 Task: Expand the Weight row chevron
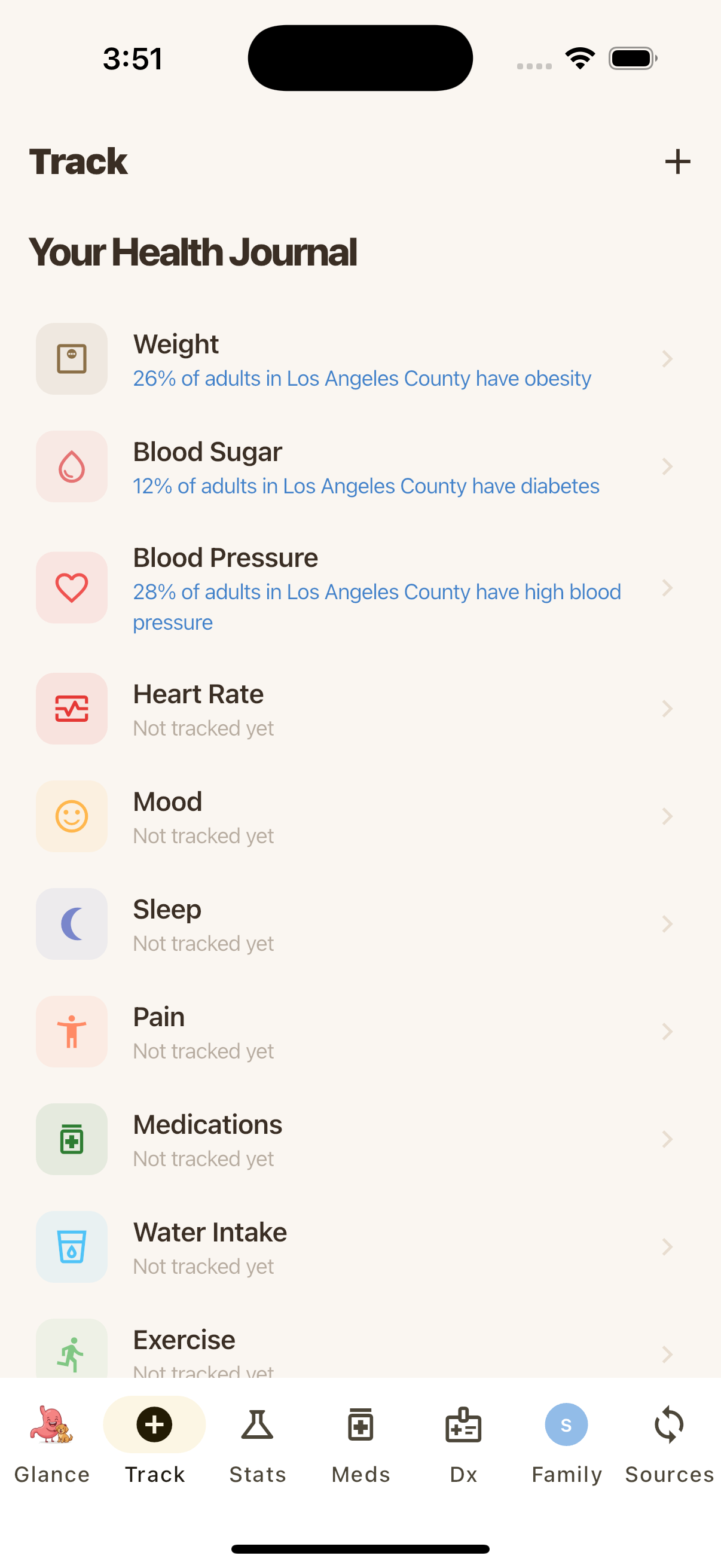tap(668, 358)
